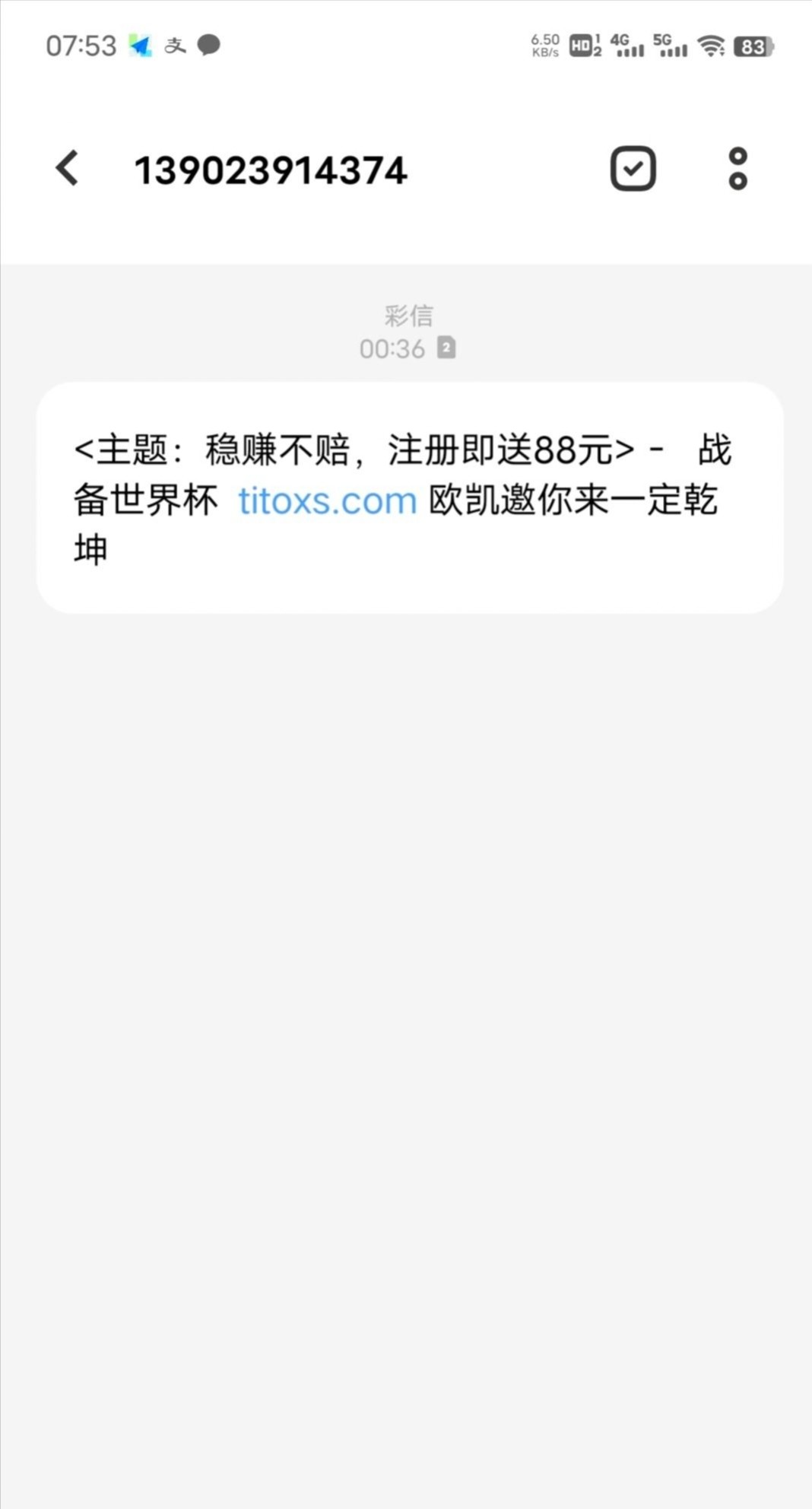Open the titoxs.com link

pos(328,501)
